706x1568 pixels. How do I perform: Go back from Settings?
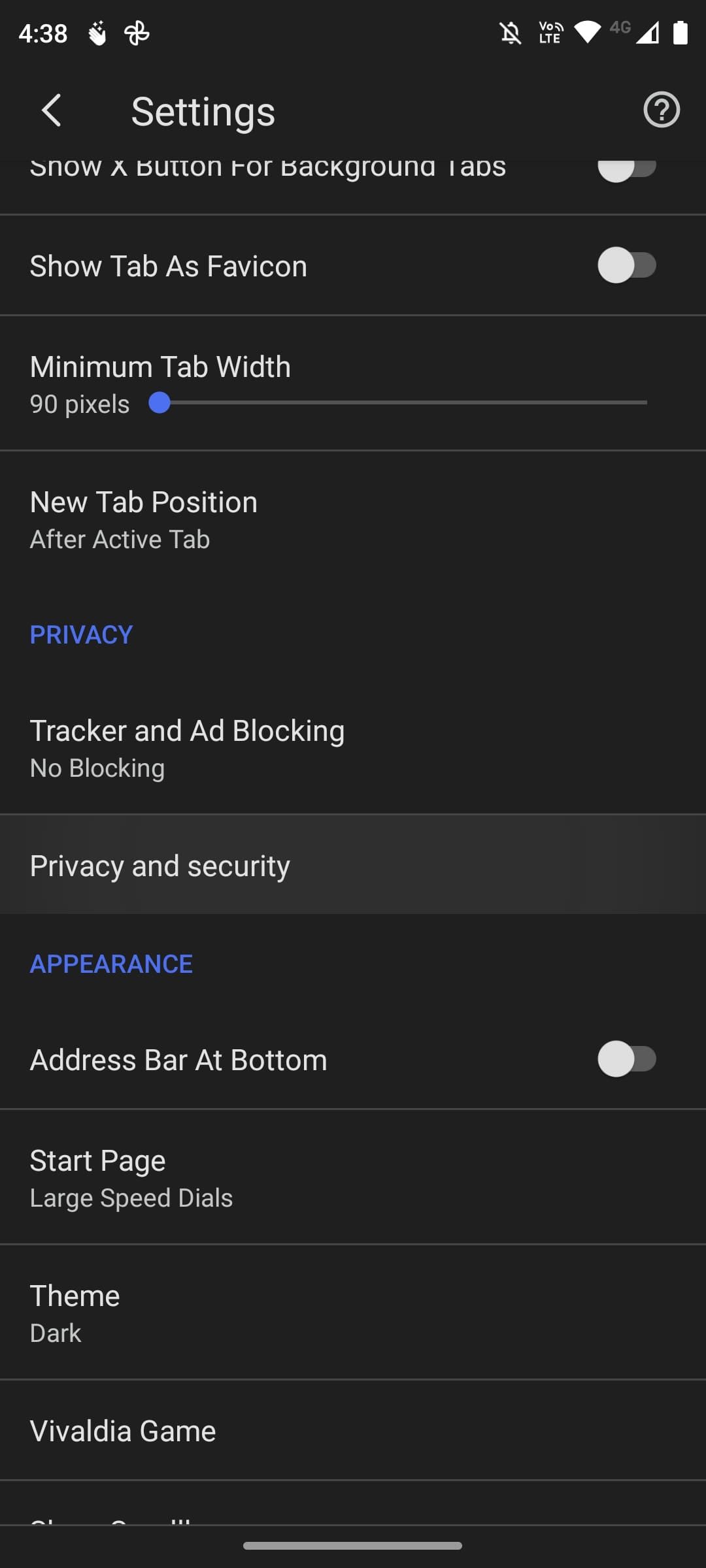51,110
